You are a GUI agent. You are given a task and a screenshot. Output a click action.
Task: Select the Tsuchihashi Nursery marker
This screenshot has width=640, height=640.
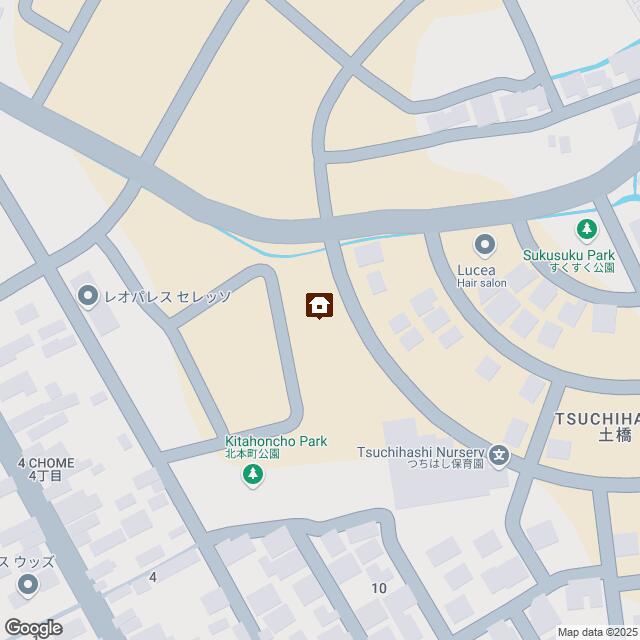tap(501, 456)
